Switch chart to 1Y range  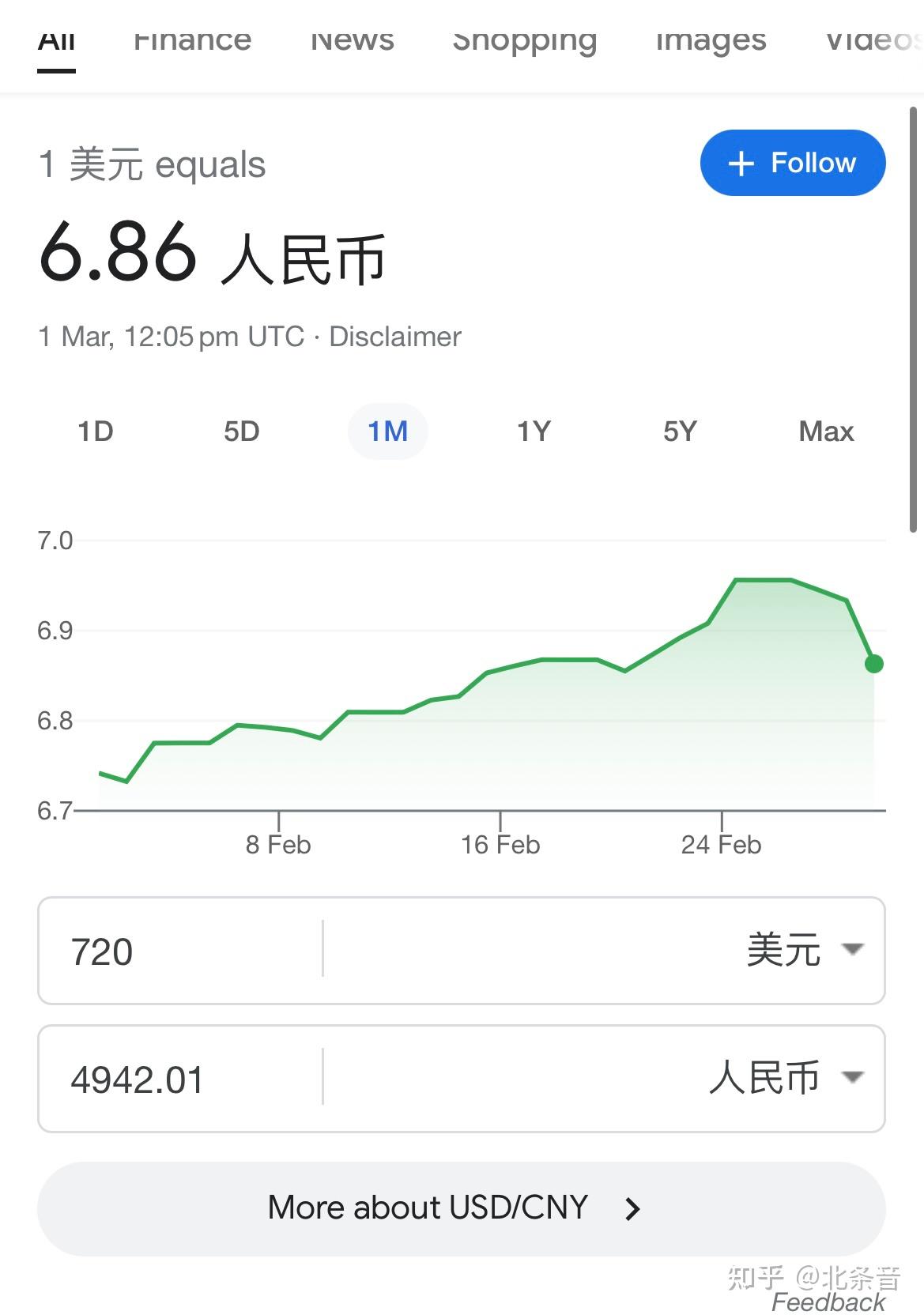tap(534, 431)
